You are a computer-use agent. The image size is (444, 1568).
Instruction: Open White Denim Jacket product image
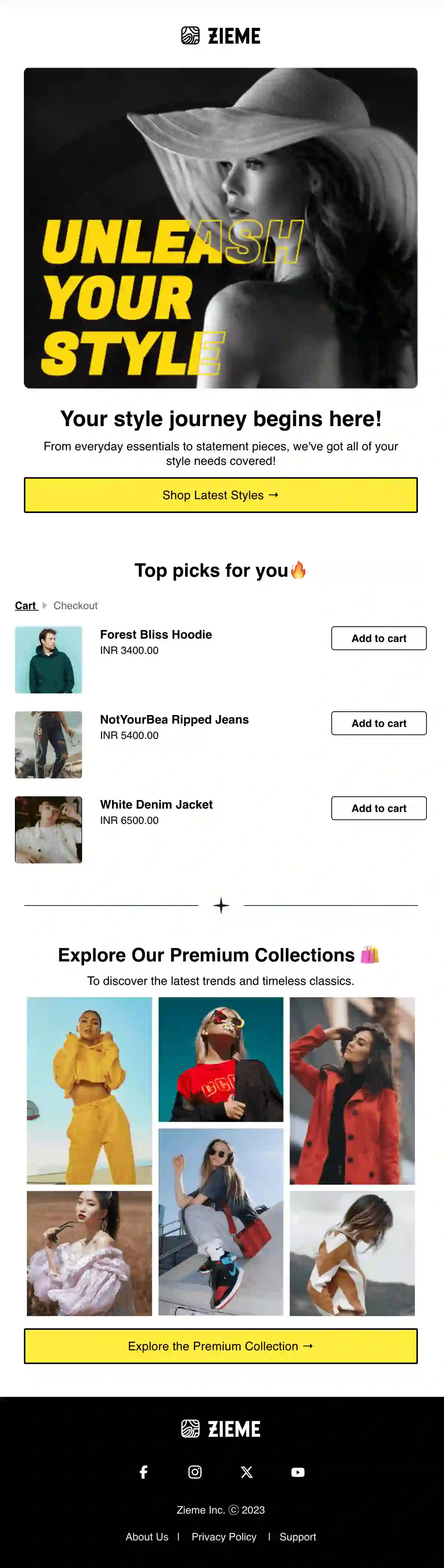point(49,829)
